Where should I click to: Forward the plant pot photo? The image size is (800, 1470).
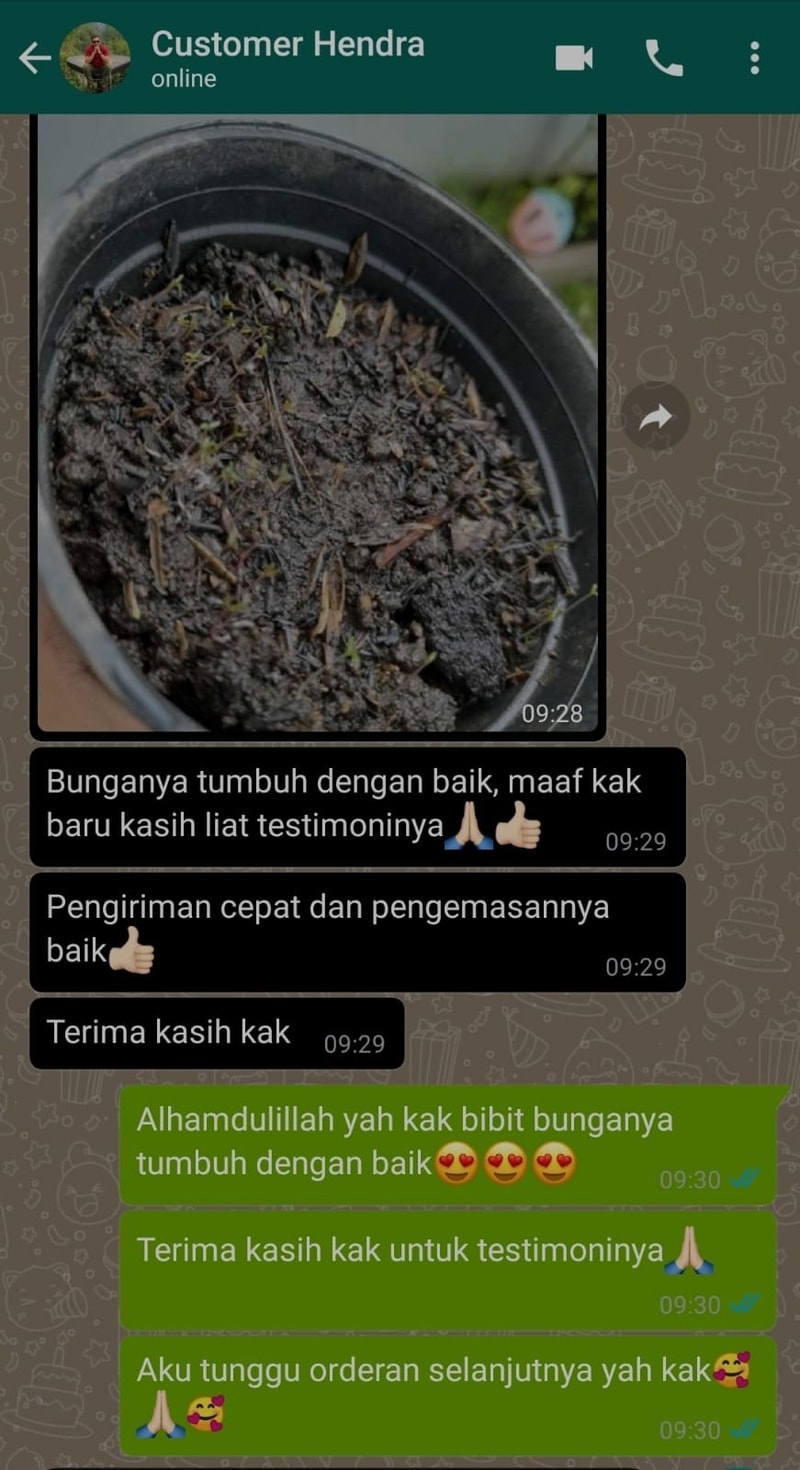coord(656,418)
